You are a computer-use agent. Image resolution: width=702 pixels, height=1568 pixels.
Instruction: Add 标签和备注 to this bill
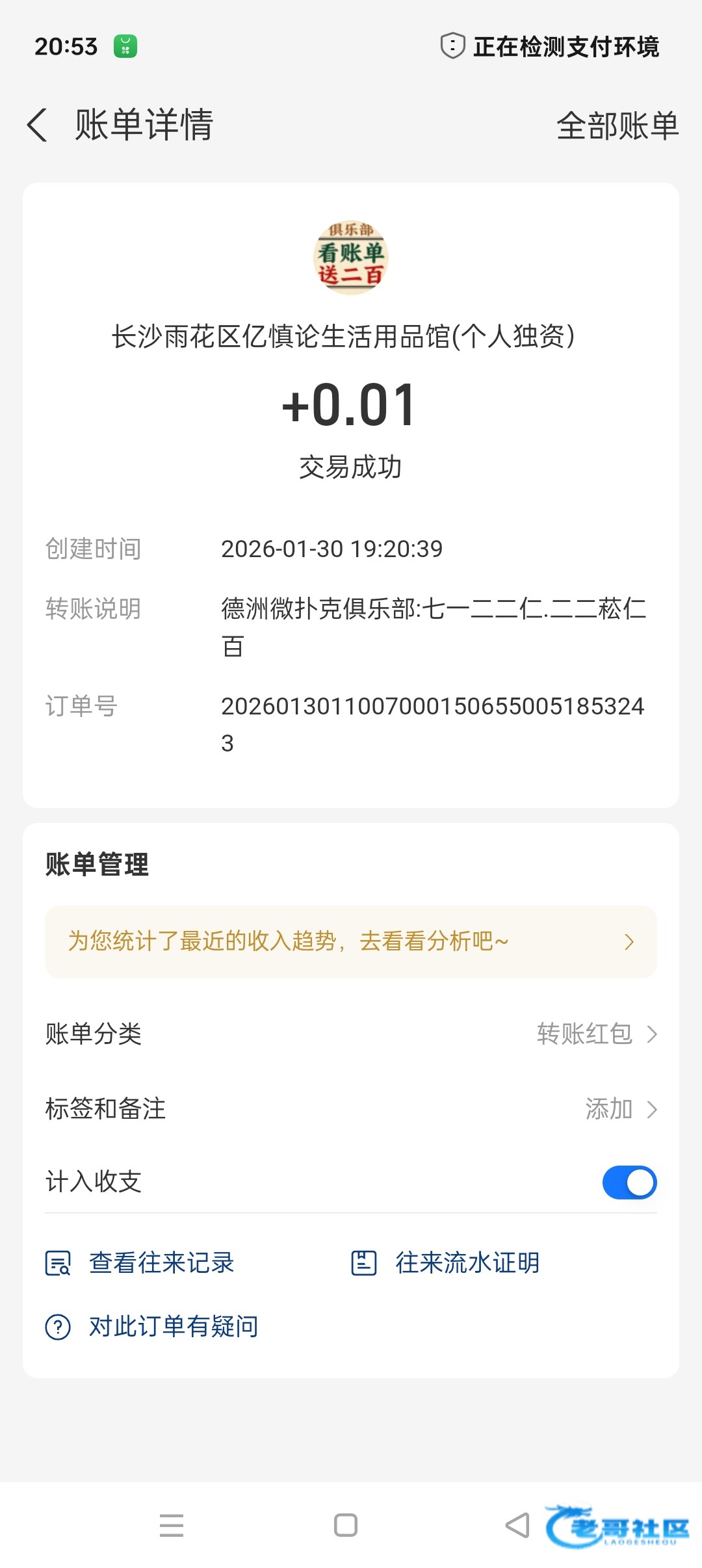620,1108
